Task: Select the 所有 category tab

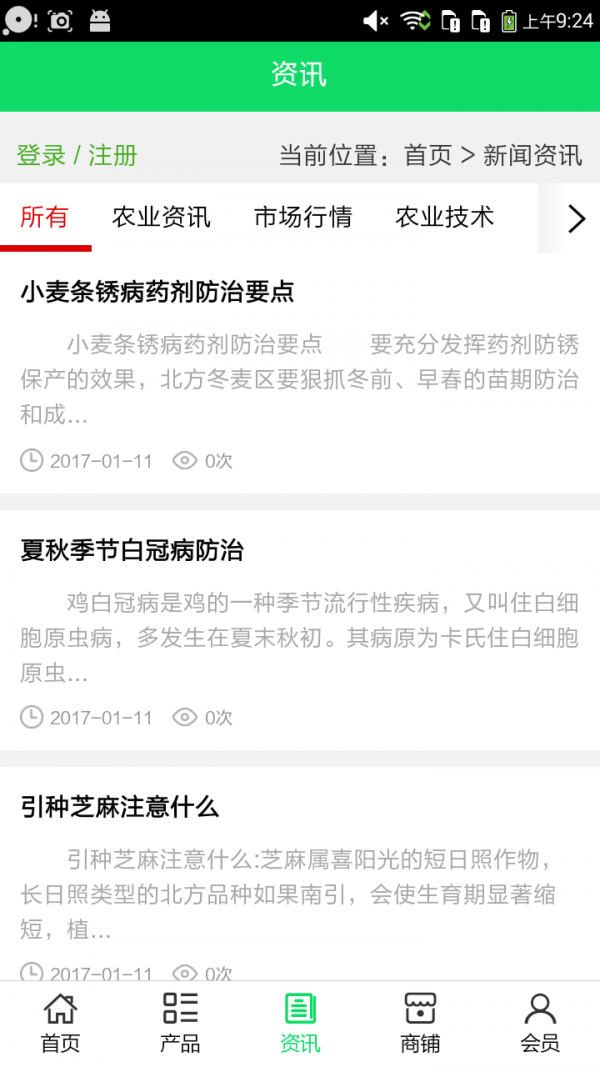Action: tap(45, 217)
